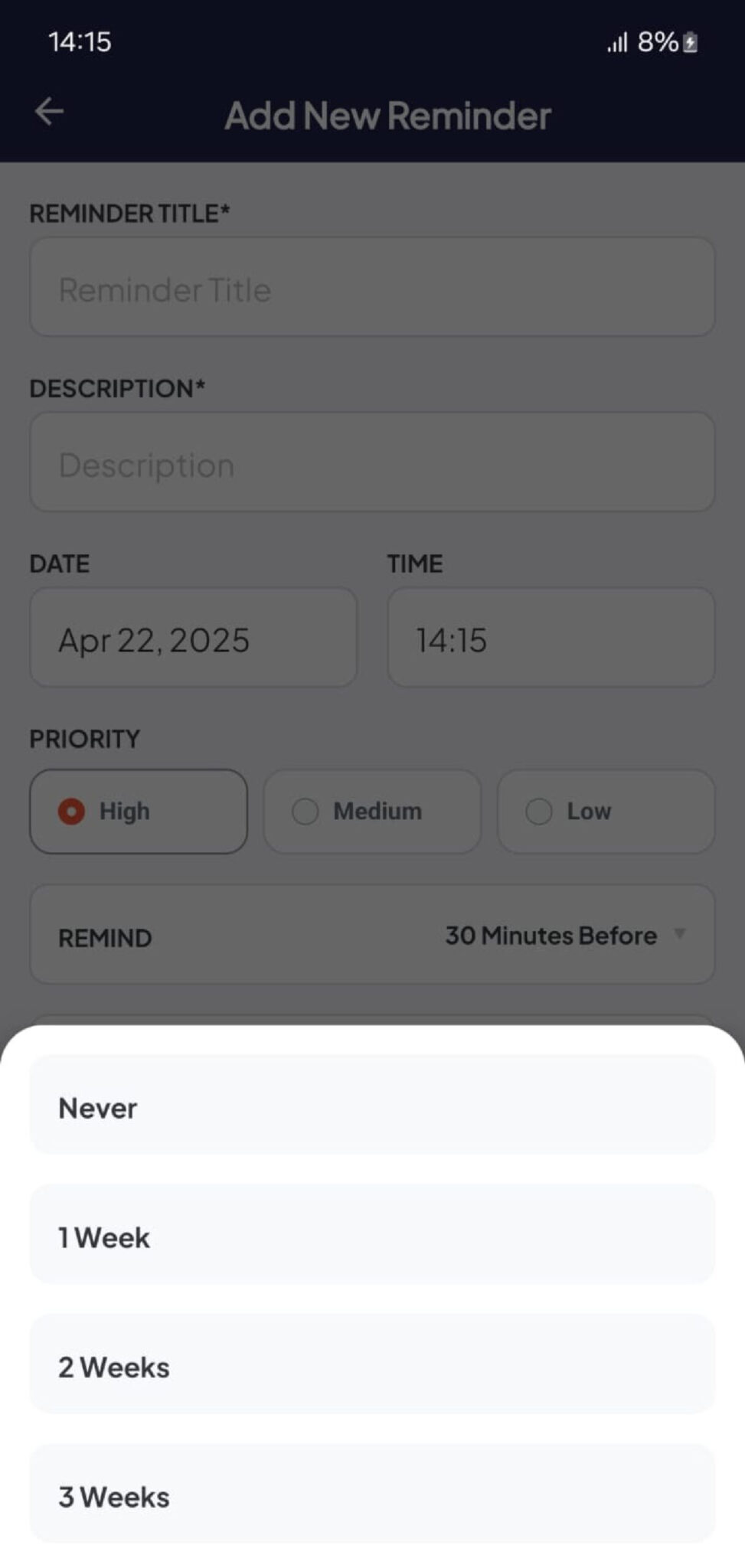Viewport: 745px width, 1568px height.
Task: Tap the Description field
Action: [372, 462]
